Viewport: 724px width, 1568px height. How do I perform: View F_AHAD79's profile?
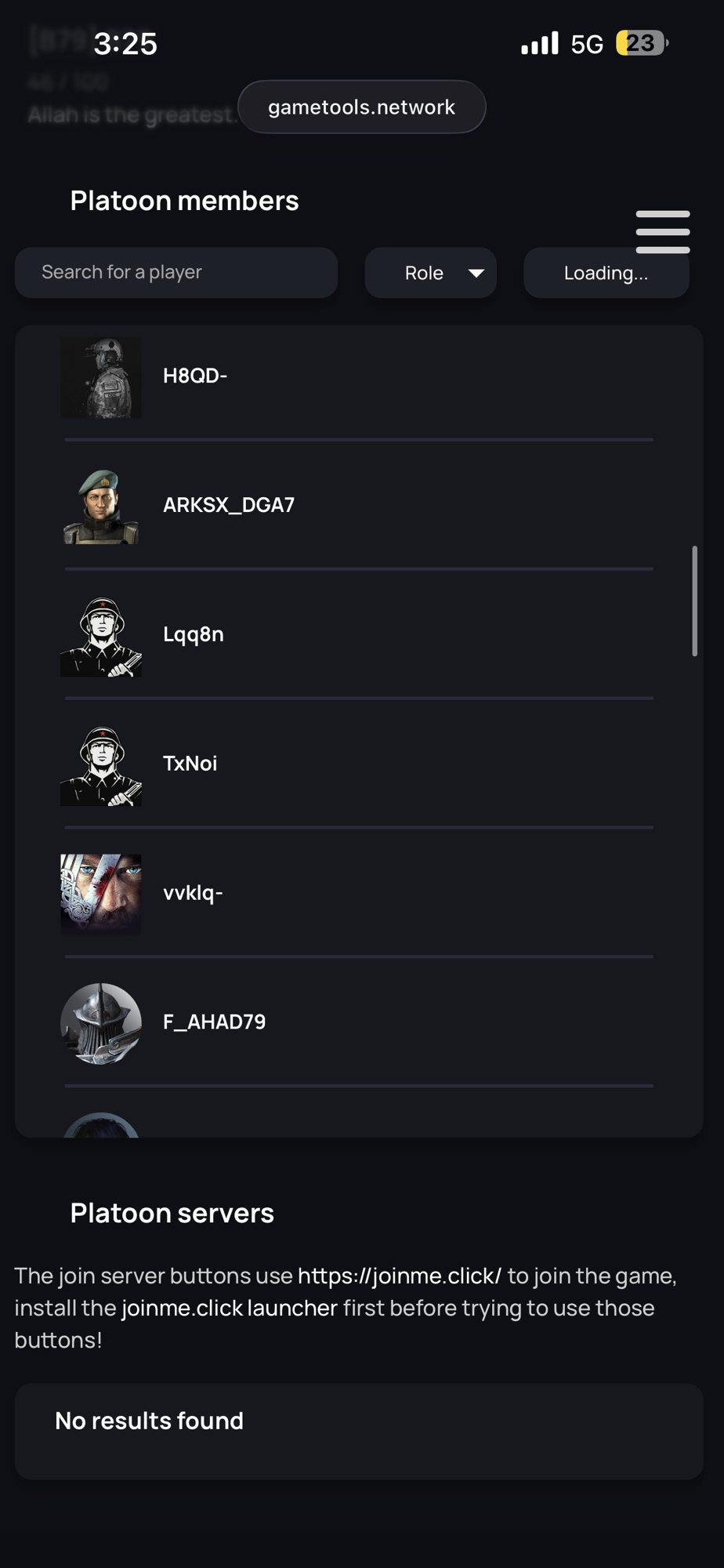(214, 1022)
